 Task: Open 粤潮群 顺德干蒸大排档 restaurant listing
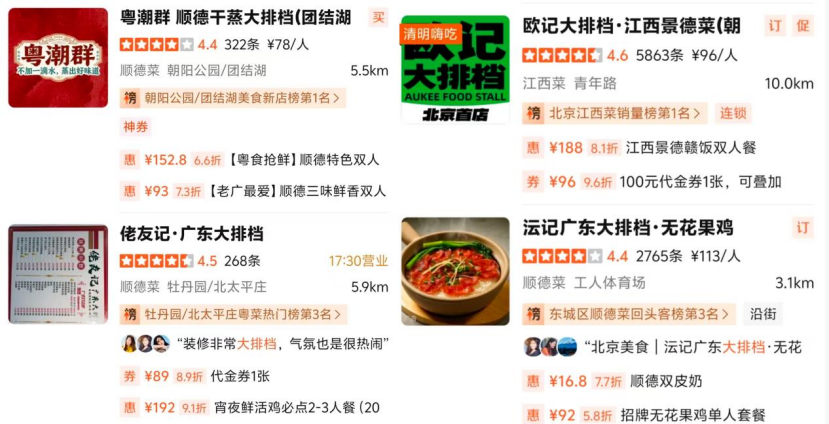pos(236,17)
